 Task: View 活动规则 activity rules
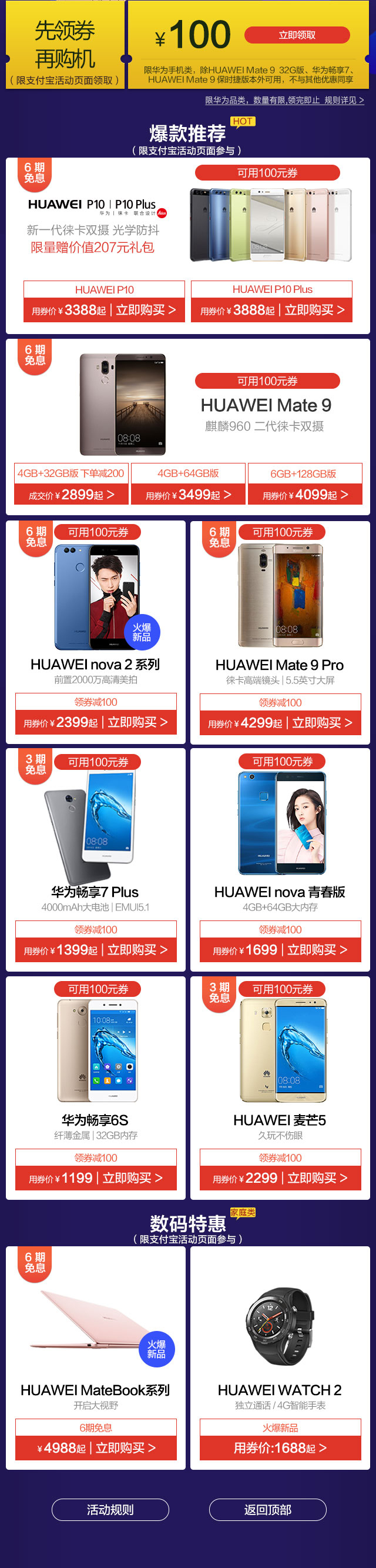tap(110, 1510)
